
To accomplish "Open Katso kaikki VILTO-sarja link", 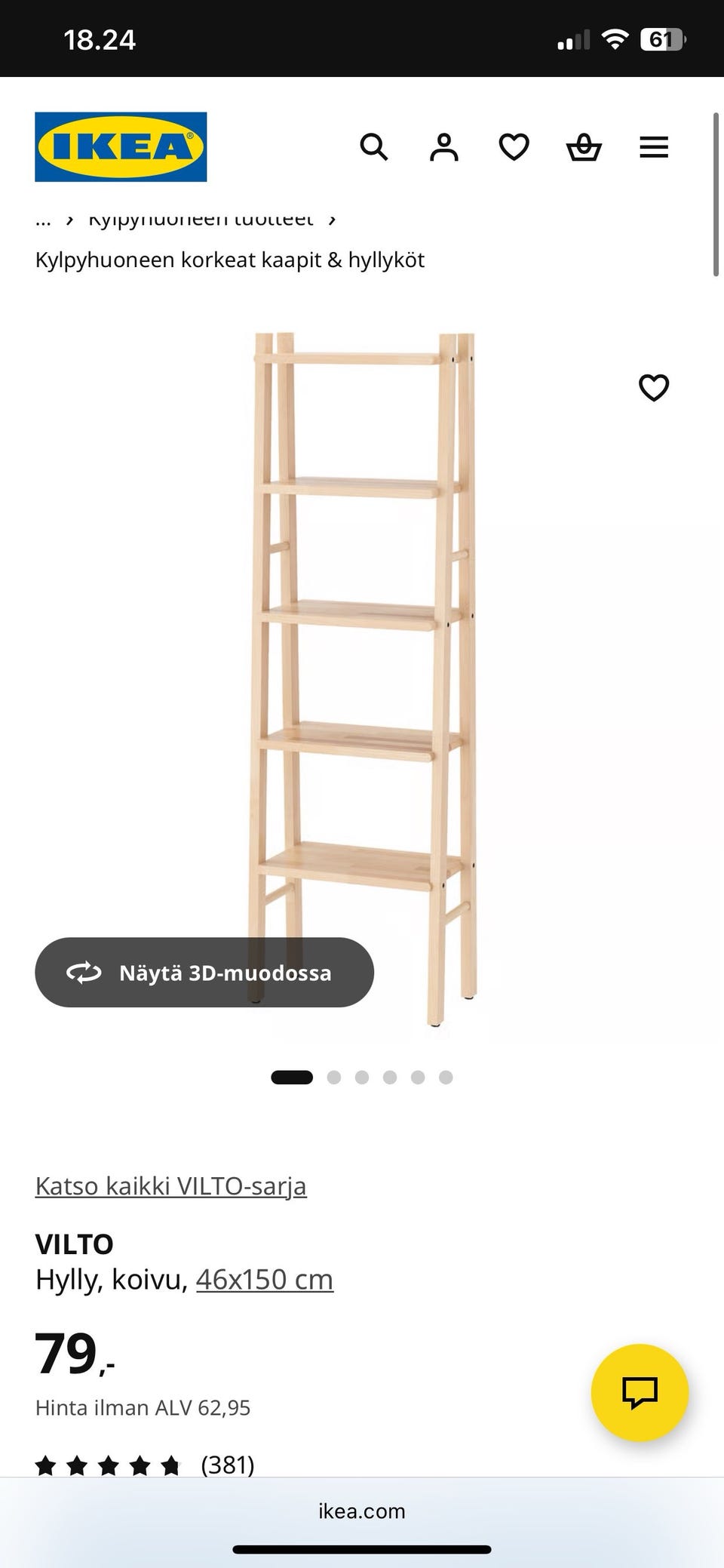I will (171, 1185).
